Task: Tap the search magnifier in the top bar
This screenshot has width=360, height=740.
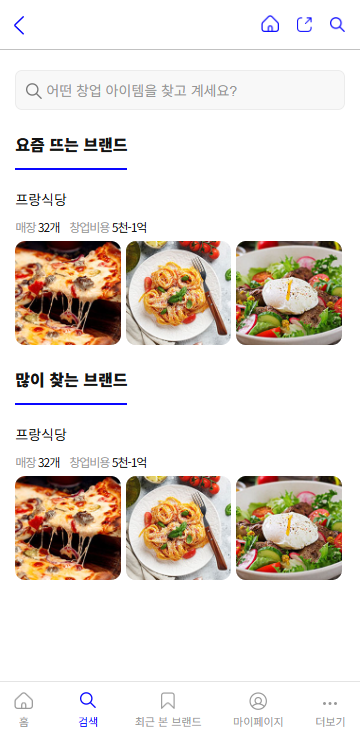Action: click(337, 25)
